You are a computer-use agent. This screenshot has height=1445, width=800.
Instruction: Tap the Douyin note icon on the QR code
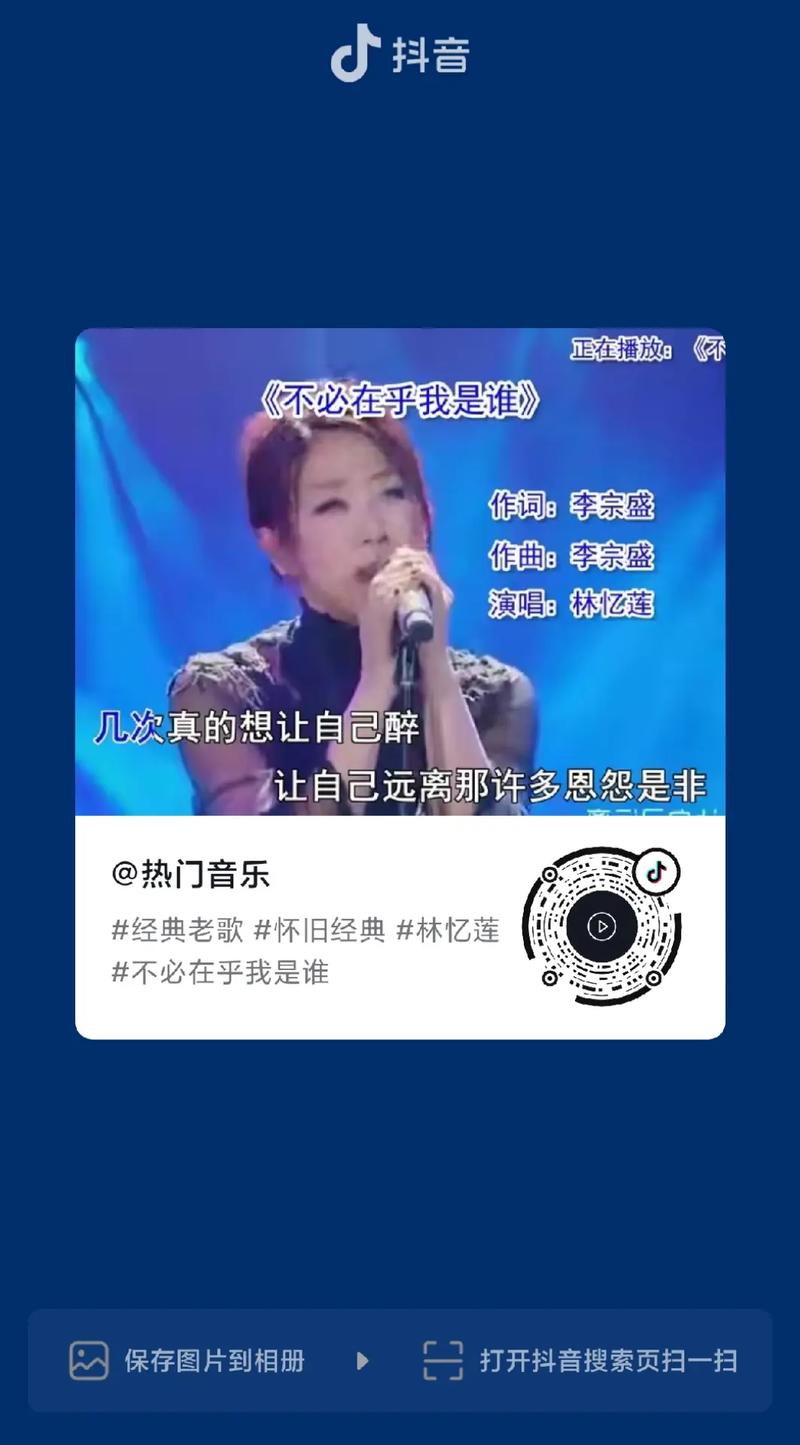[655, 873]
